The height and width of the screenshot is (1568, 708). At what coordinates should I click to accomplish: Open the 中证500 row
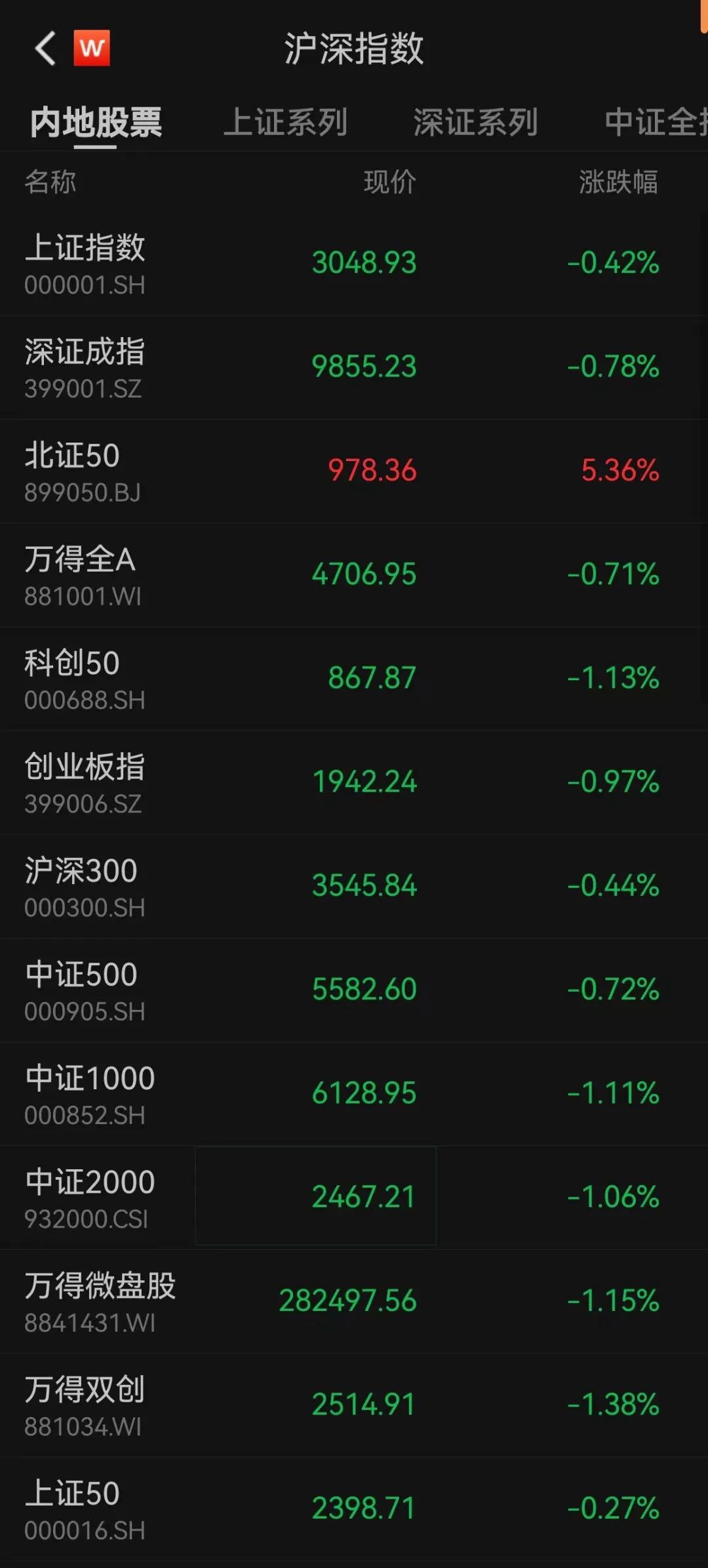point(354,990)
